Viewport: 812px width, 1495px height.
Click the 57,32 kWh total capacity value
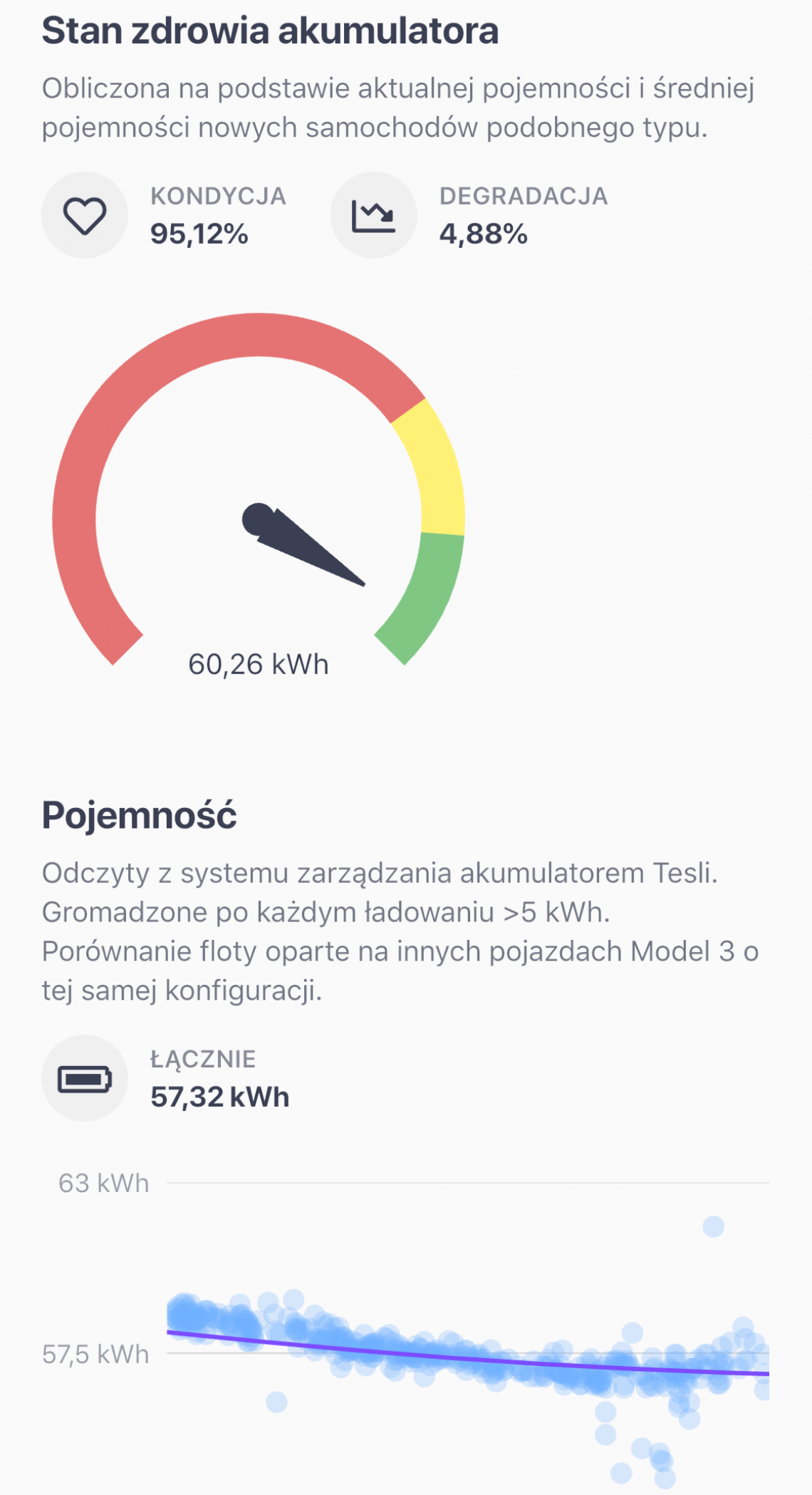click(219, 1098)
